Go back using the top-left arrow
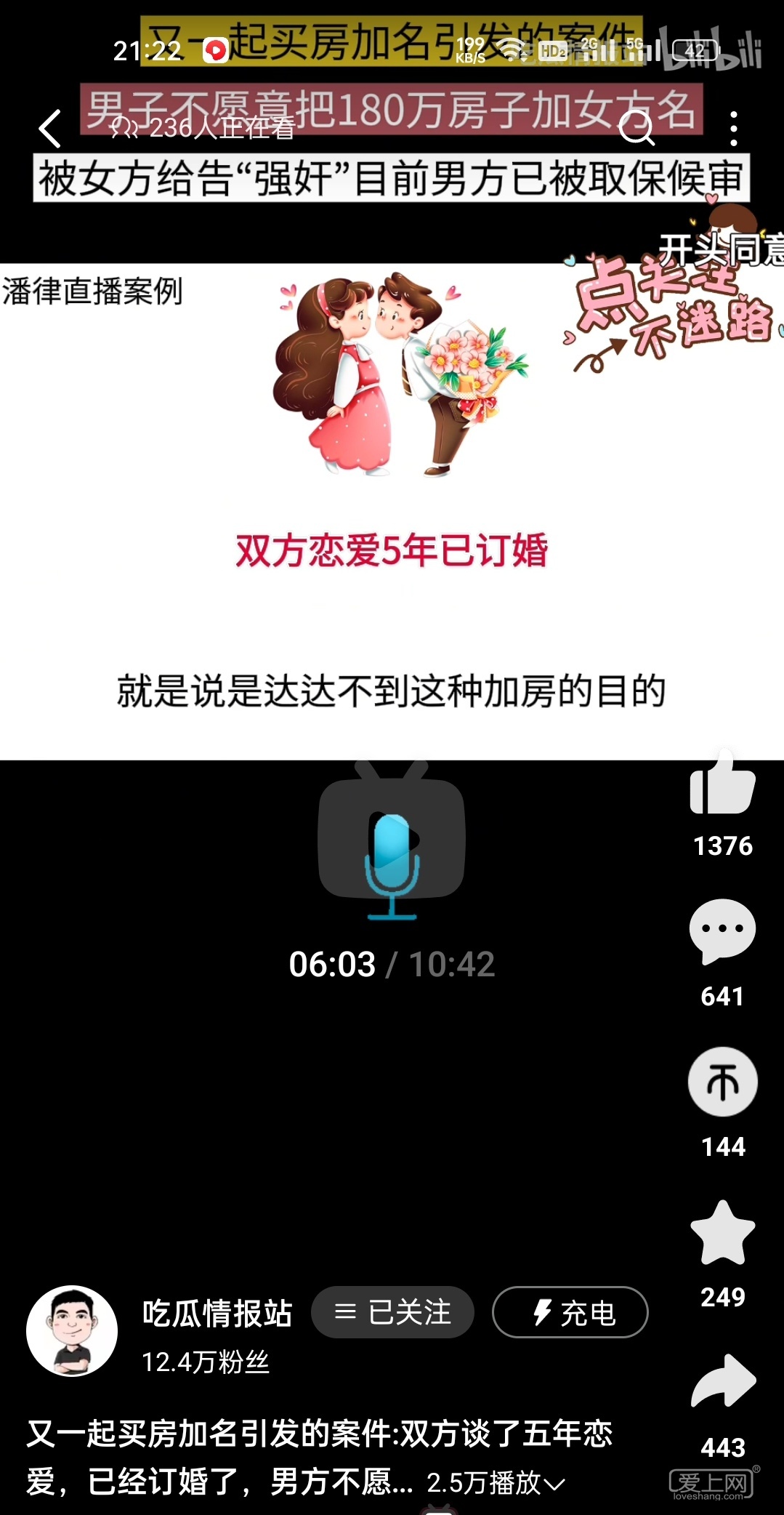Viewport: 784px width, 1515px height. point(49,129)
